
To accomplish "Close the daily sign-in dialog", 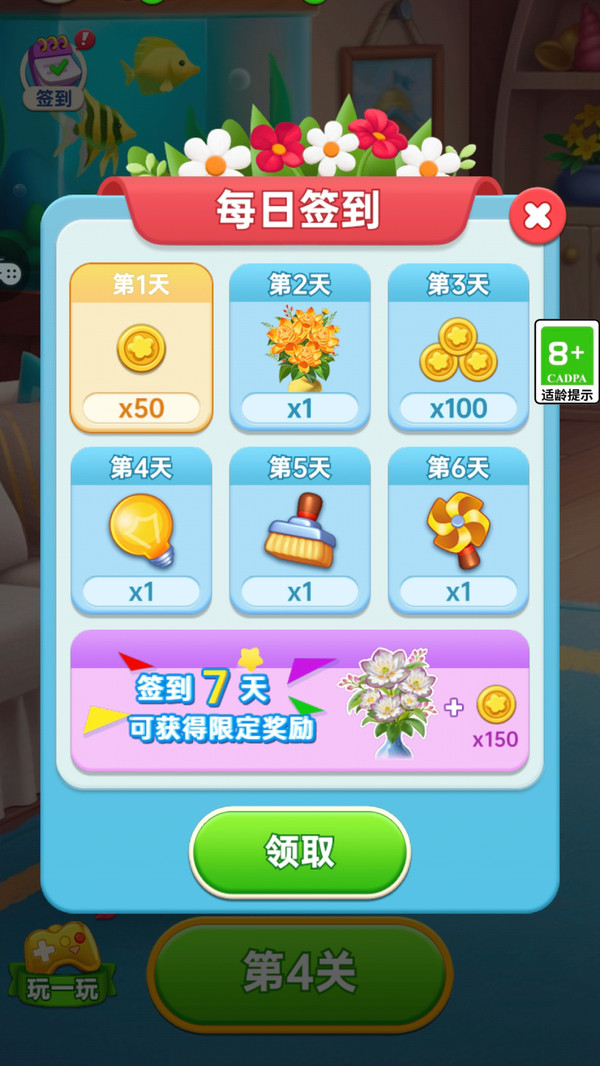I will (x=537, y=216).
